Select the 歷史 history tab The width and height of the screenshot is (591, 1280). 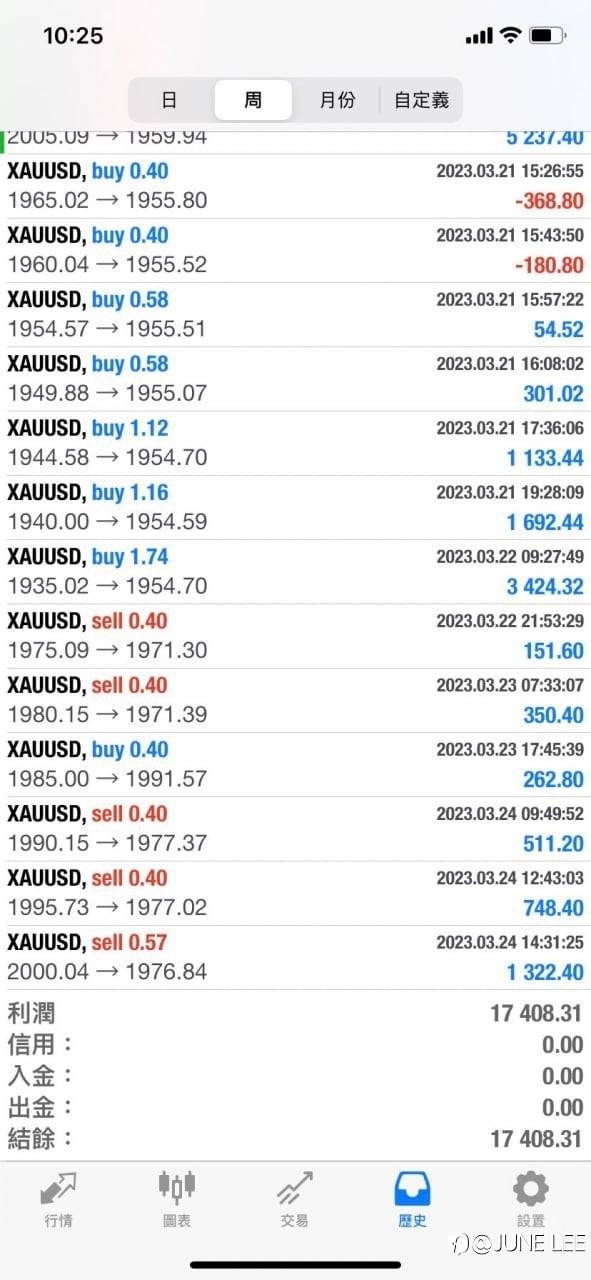[413, 1199]
